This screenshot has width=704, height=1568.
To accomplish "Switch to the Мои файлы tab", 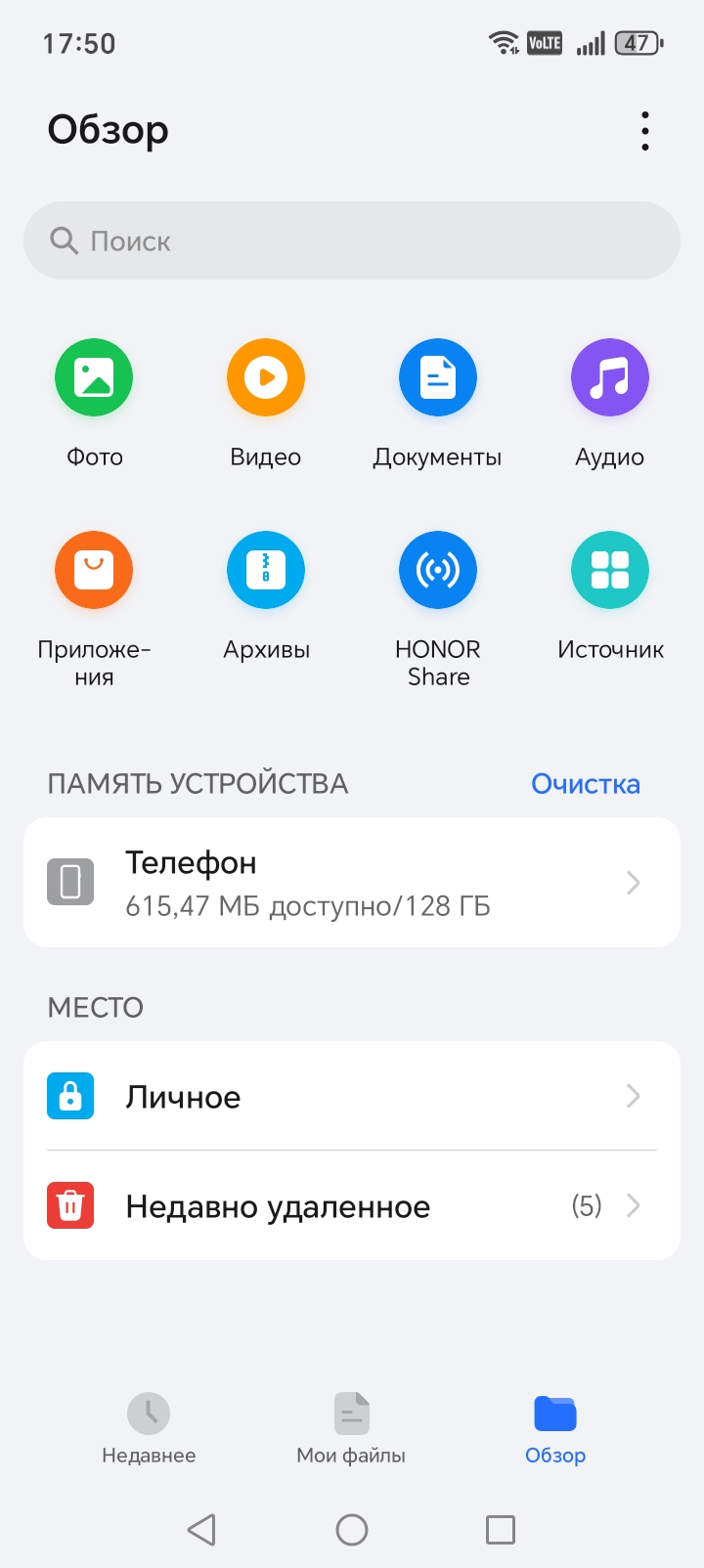I will click(x=351, y=1428).
